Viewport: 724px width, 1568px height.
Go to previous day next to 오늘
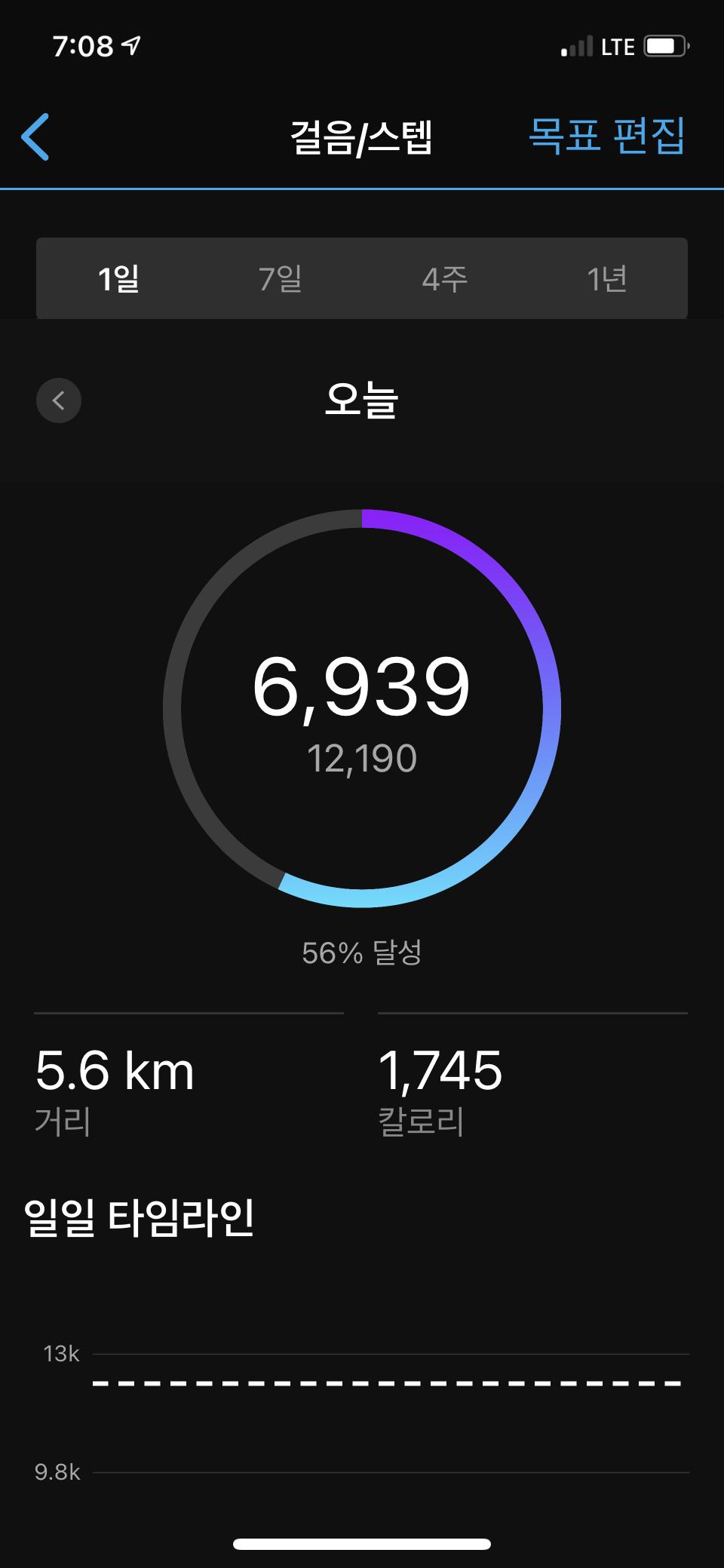(59, 400)
